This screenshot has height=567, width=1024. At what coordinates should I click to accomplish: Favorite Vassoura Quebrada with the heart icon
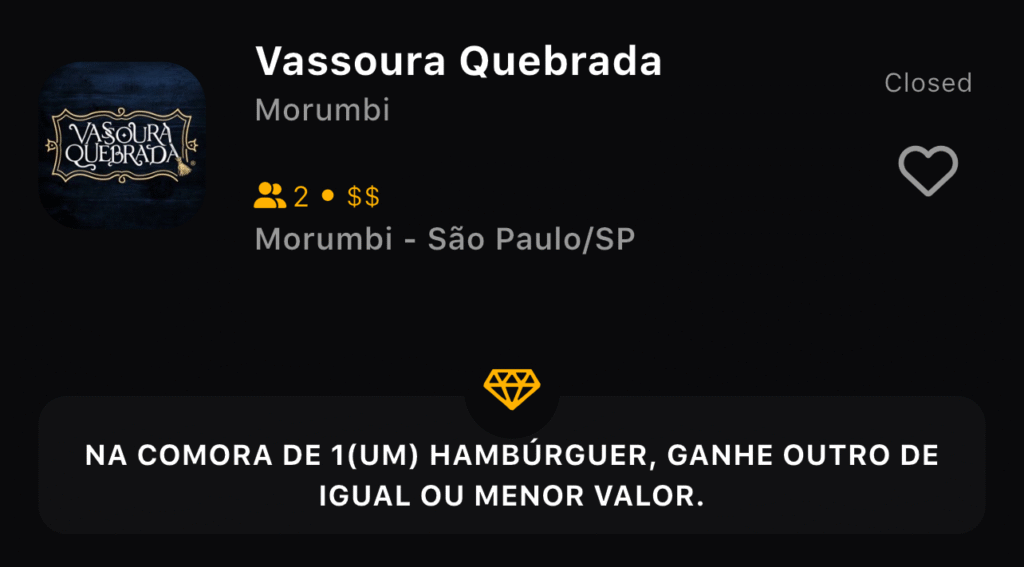pos(928,171)
